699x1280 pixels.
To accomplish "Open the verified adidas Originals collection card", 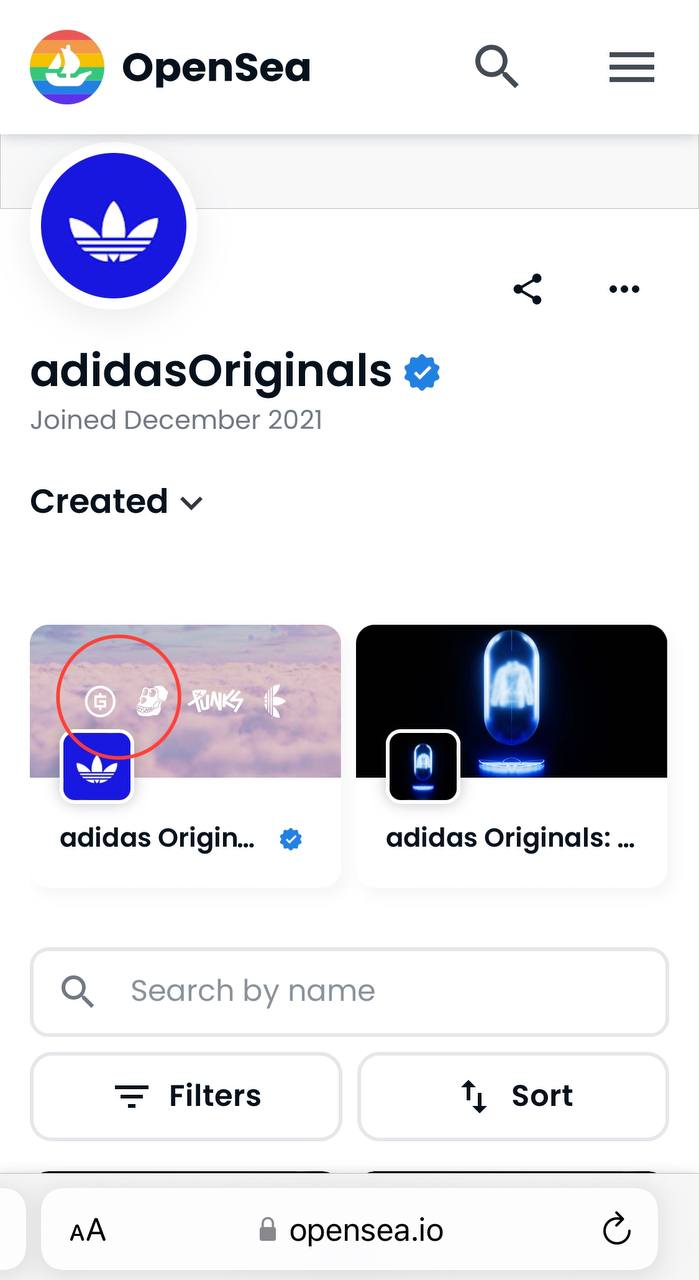I will point(185,755).
